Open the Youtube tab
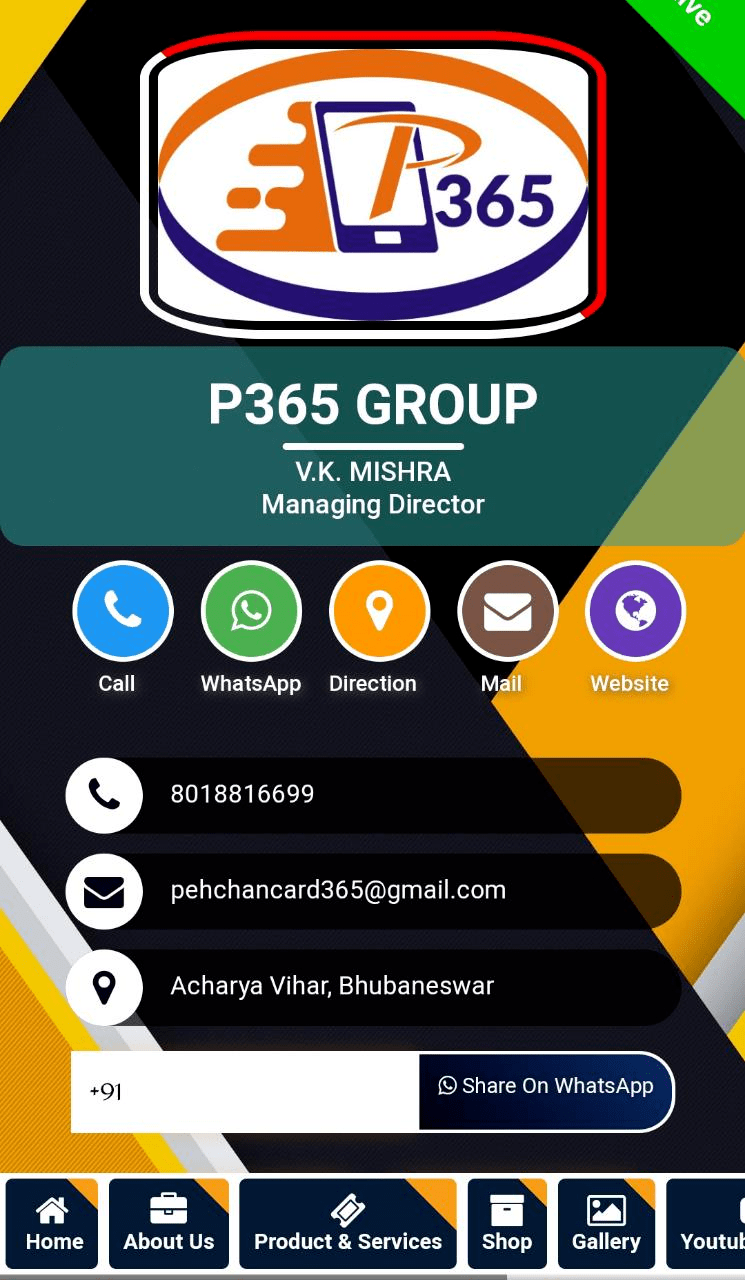 coord(710,1224)
